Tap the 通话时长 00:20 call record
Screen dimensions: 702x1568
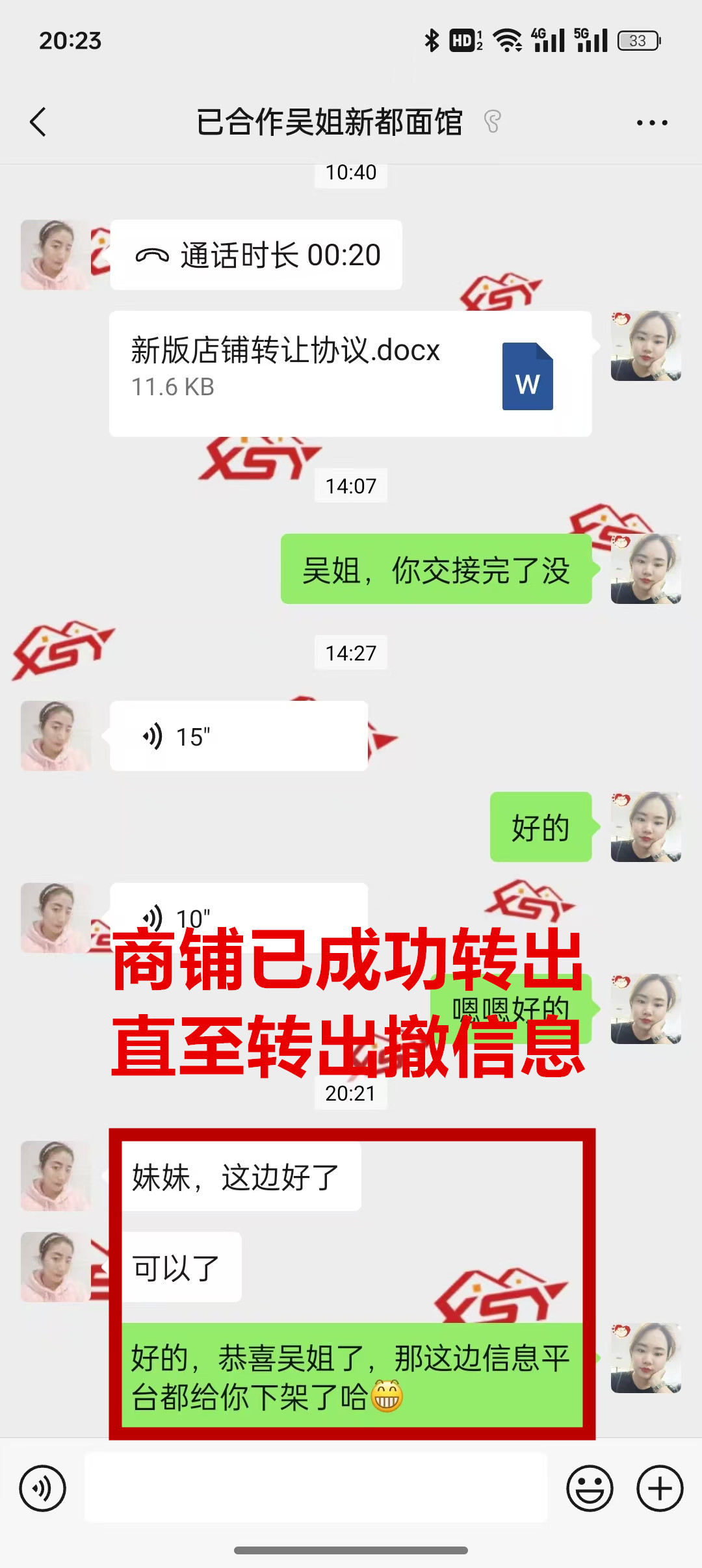pyautogui.click(x=256, y=255)
